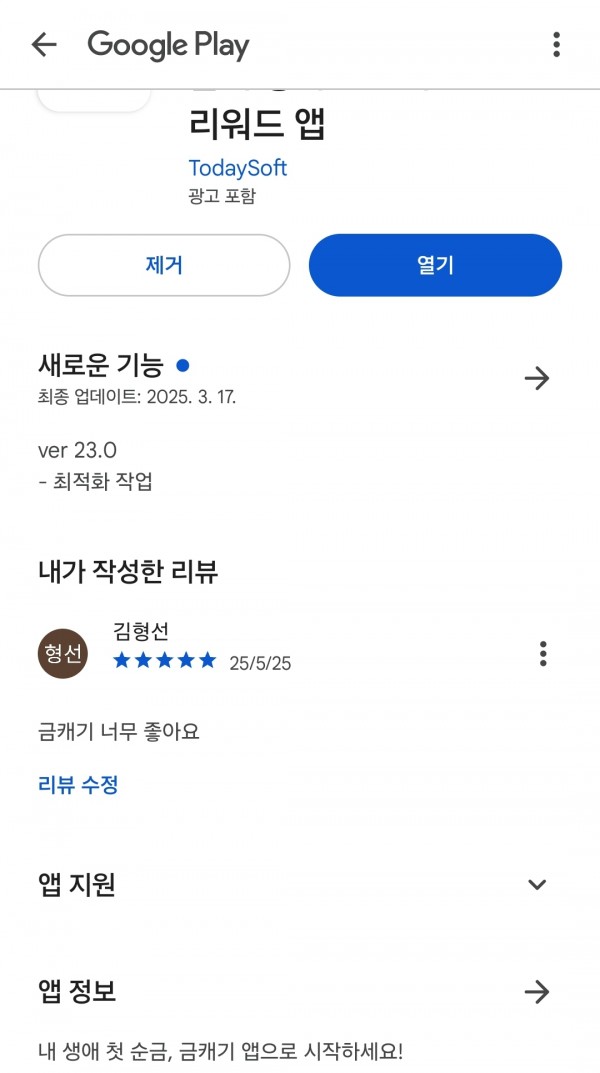This screenshot has height=1073, width=600.
Task: Open the Google Play overflow menu
Action: [x=556, y=45]
